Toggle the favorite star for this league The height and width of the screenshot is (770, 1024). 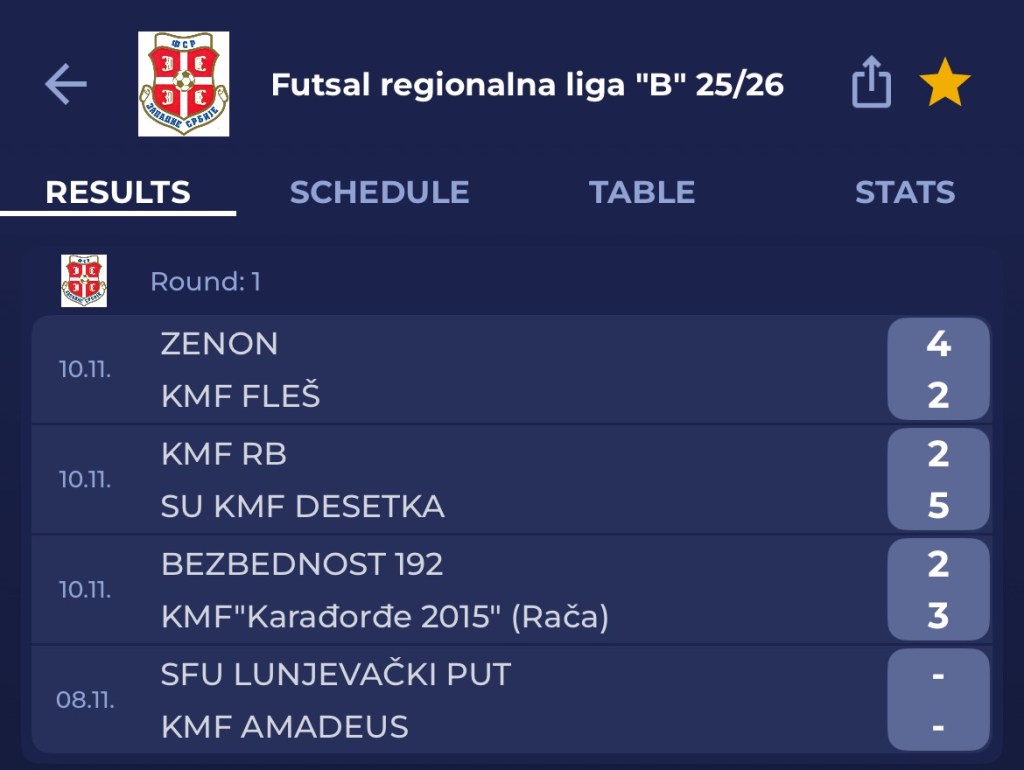pos(944,84)
